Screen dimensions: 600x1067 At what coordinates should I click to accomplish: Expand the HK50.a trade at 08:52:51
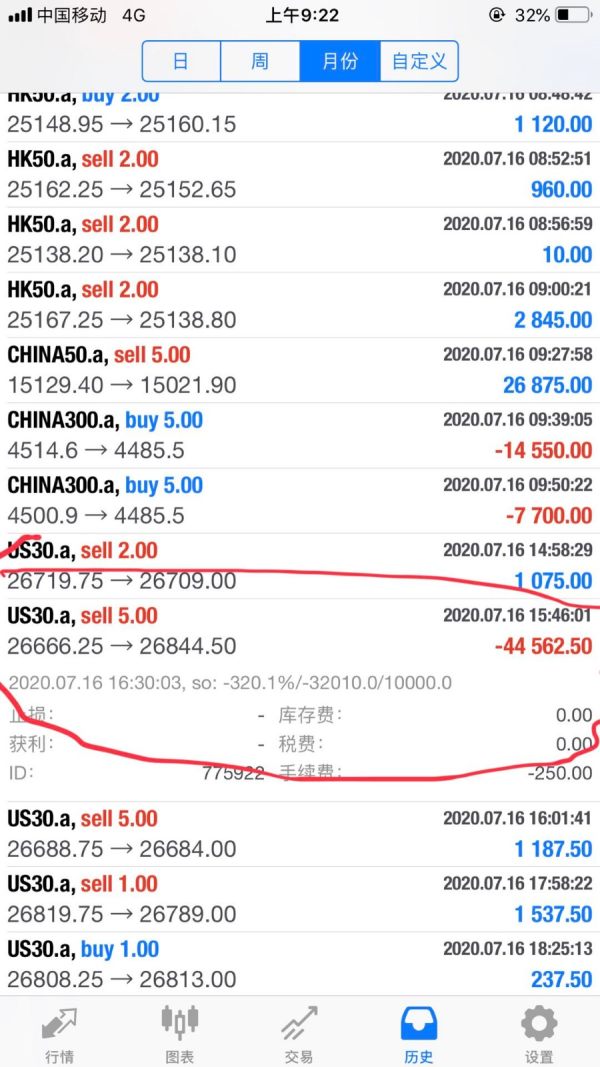[x=300, y=174]
